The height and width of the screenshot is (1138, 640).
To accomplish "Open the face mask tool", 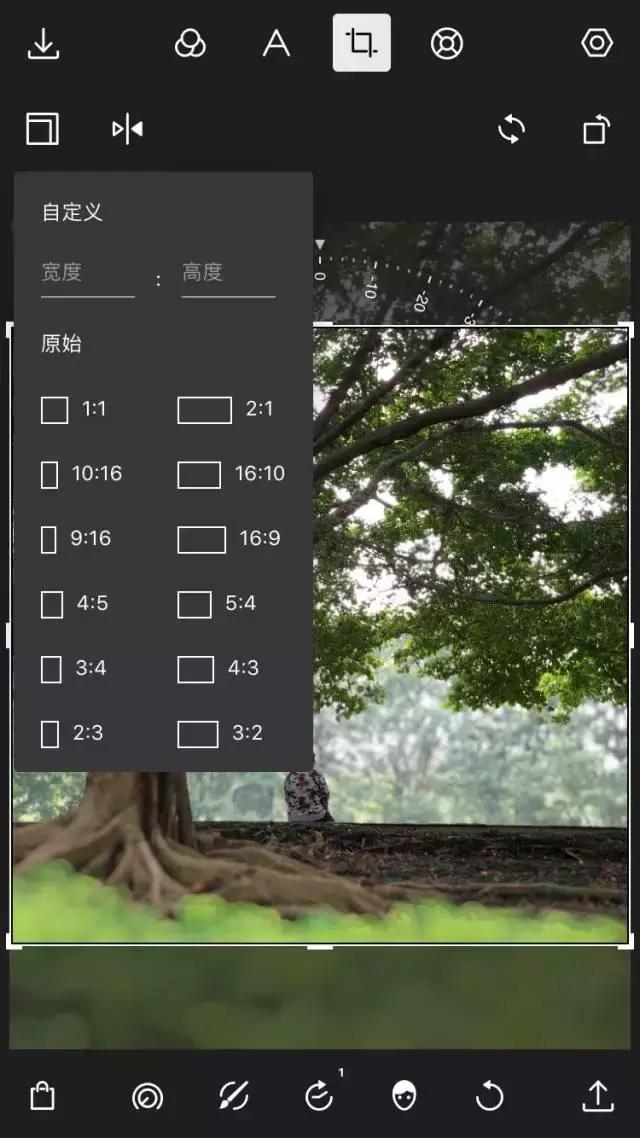I will point(404,1096).
